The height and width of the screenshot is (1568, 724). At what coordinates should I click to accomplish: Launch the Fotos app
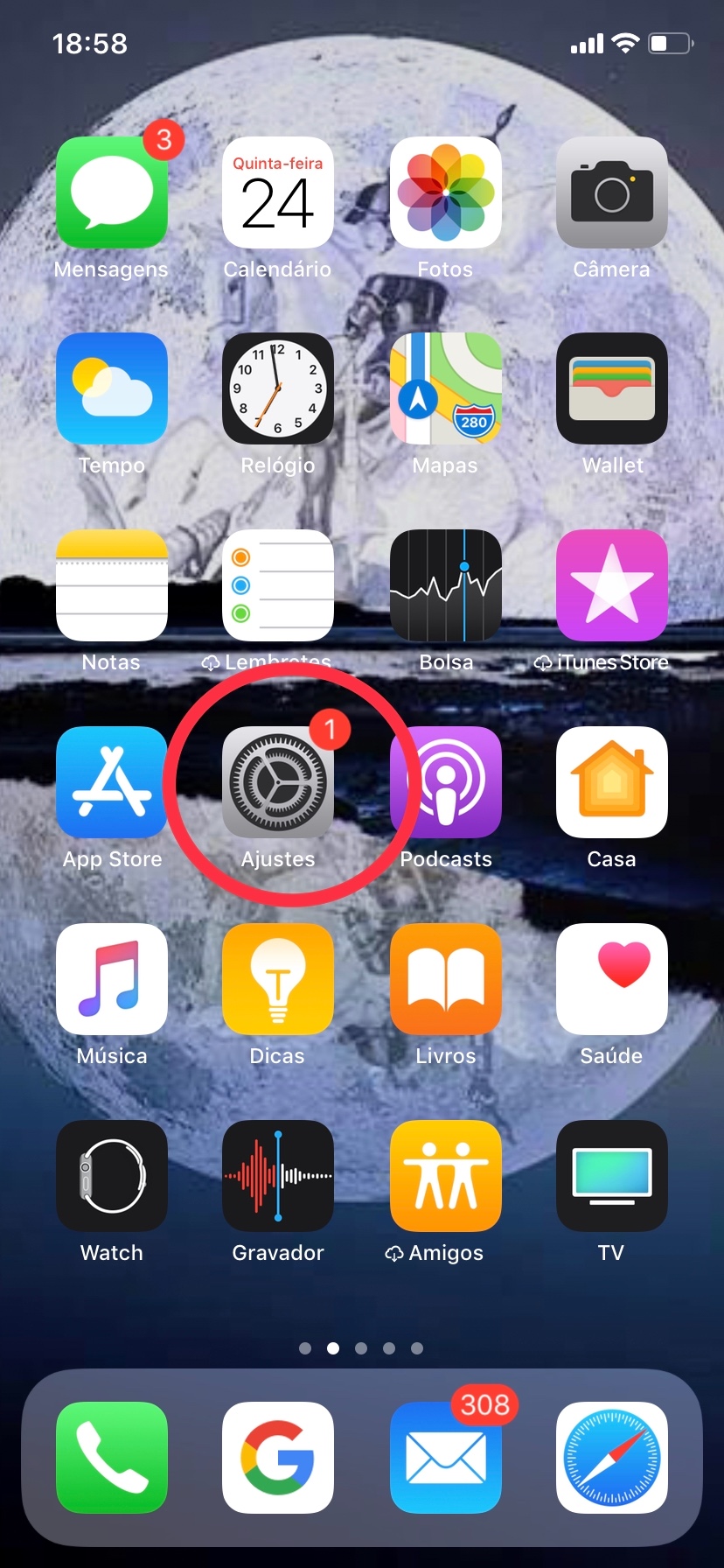coord(445,192)
